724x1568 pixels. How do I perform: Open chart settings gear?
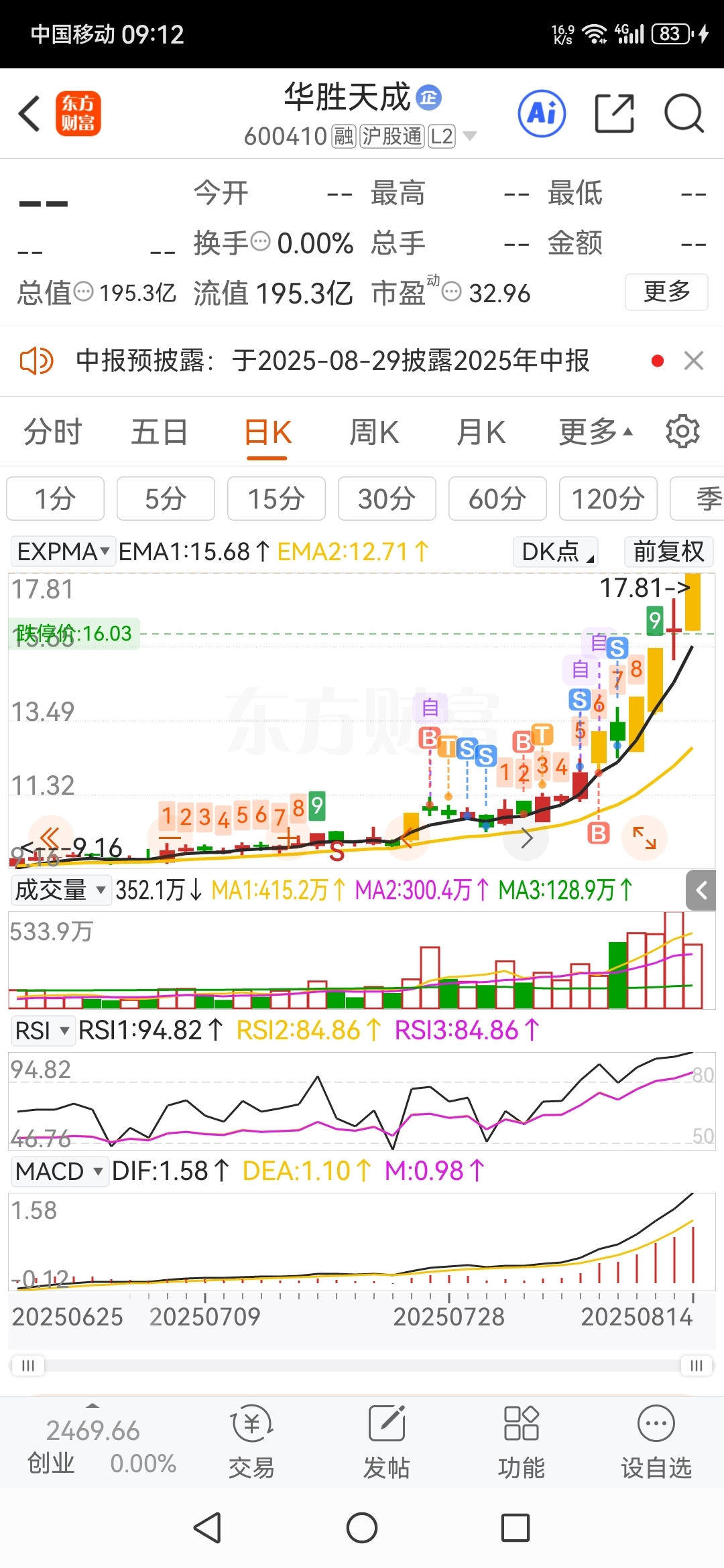(682, 432)
